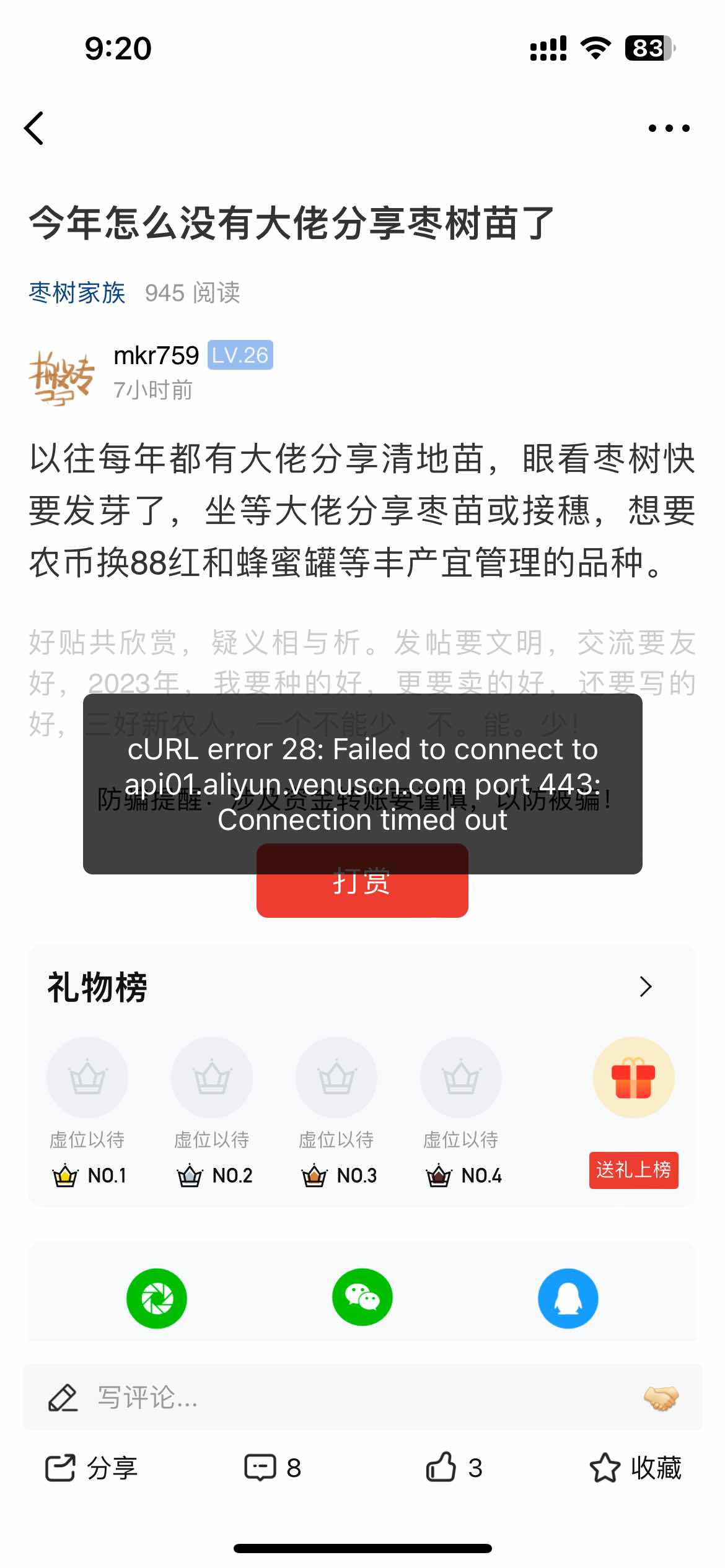Share to WeChat Moments via the green aperture icon
The image size is (725, 1568).
[157, 1298]
